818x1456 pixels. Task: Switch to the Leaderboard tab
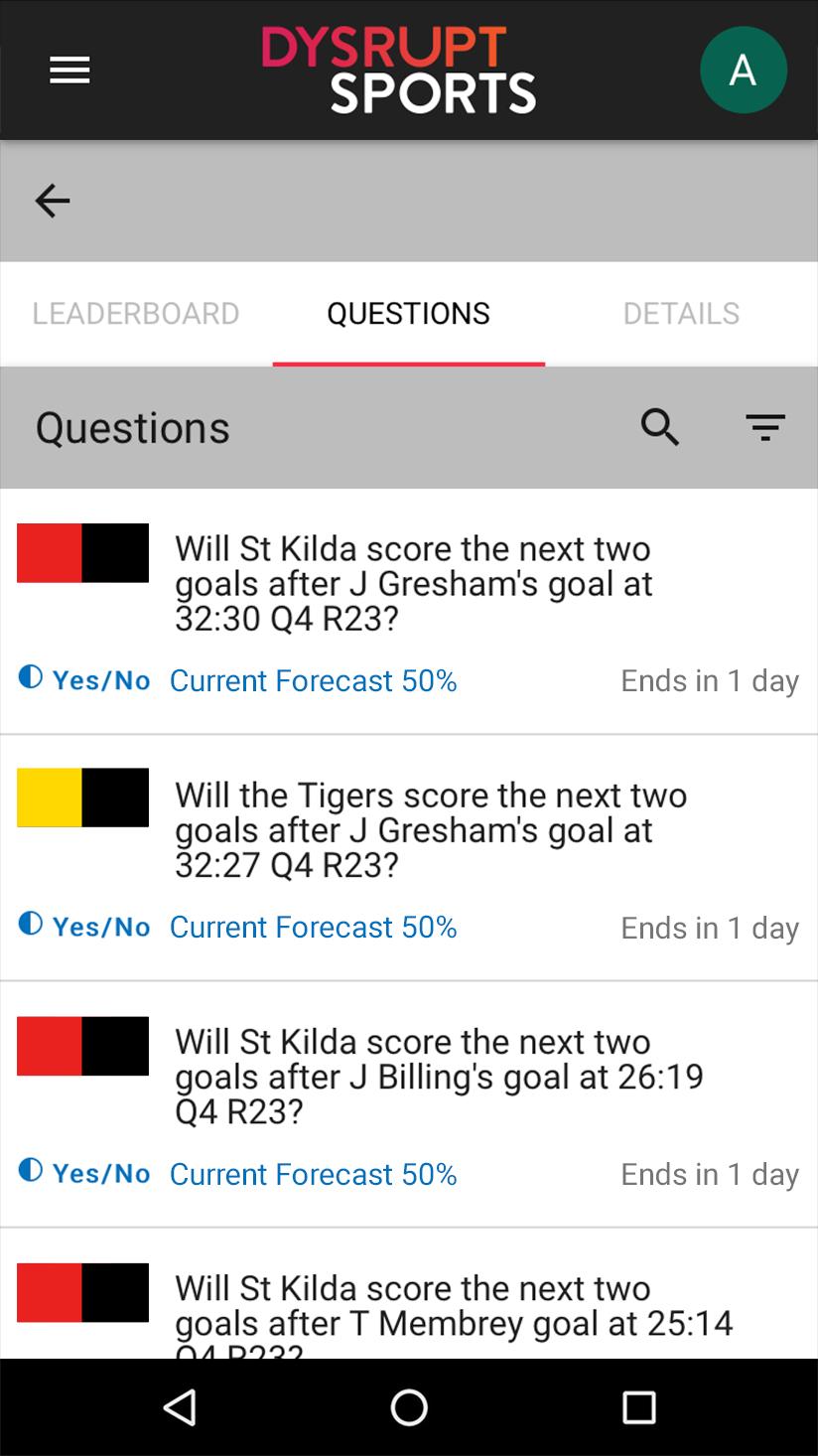coord(136,314)
